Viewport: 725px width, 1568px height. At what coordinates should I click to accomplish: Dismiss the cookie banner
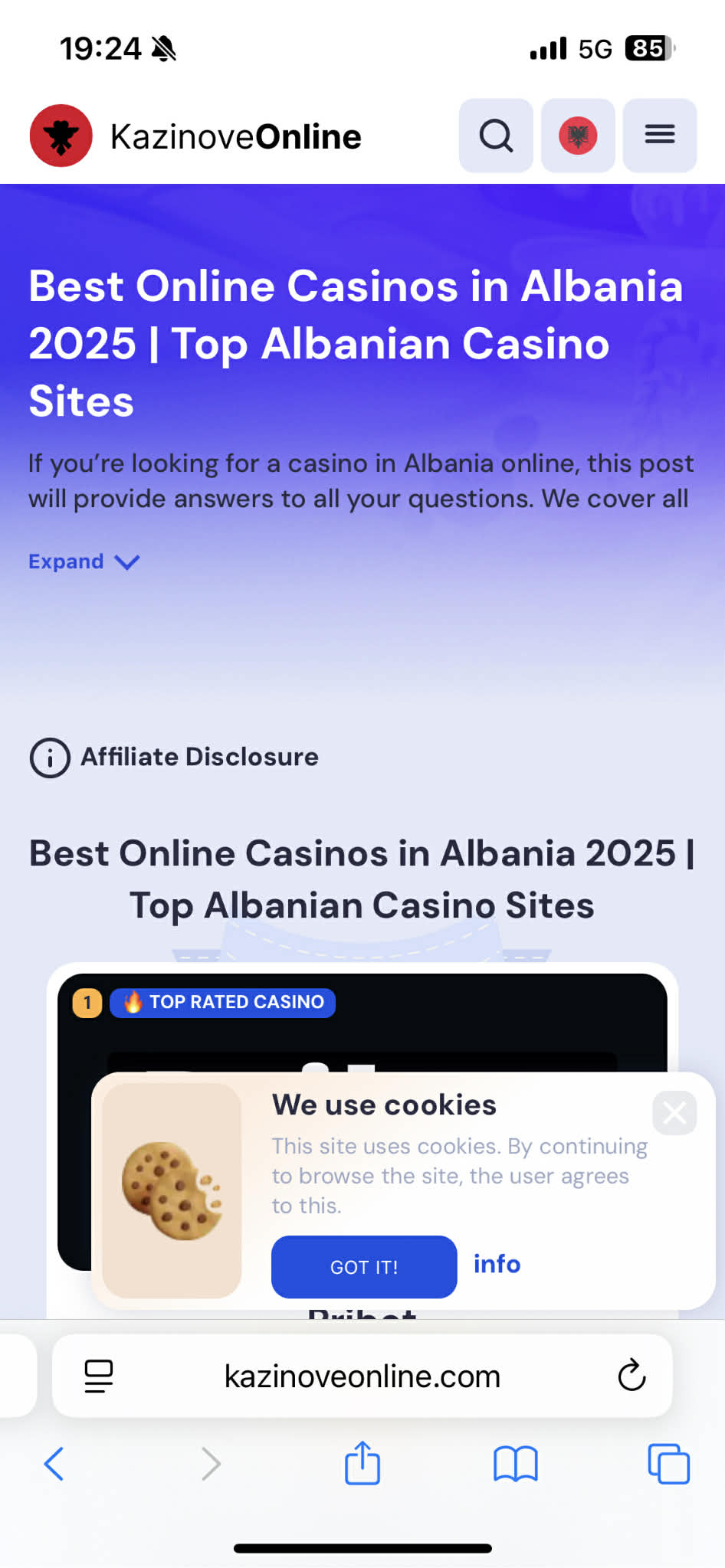click(x=674, y=1112)
